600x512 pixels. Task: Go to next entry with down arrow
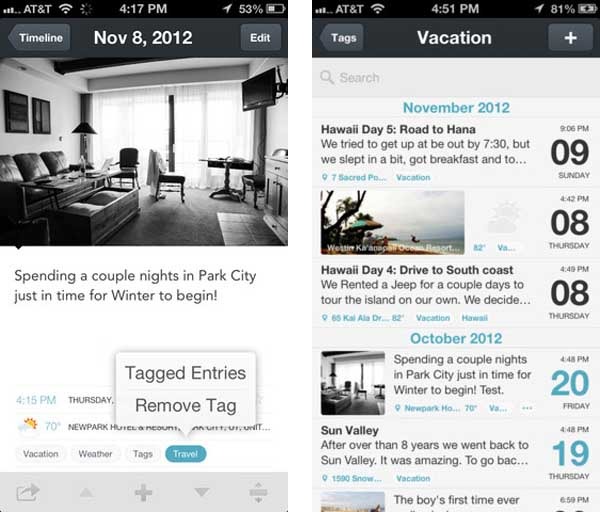[202, 492]
